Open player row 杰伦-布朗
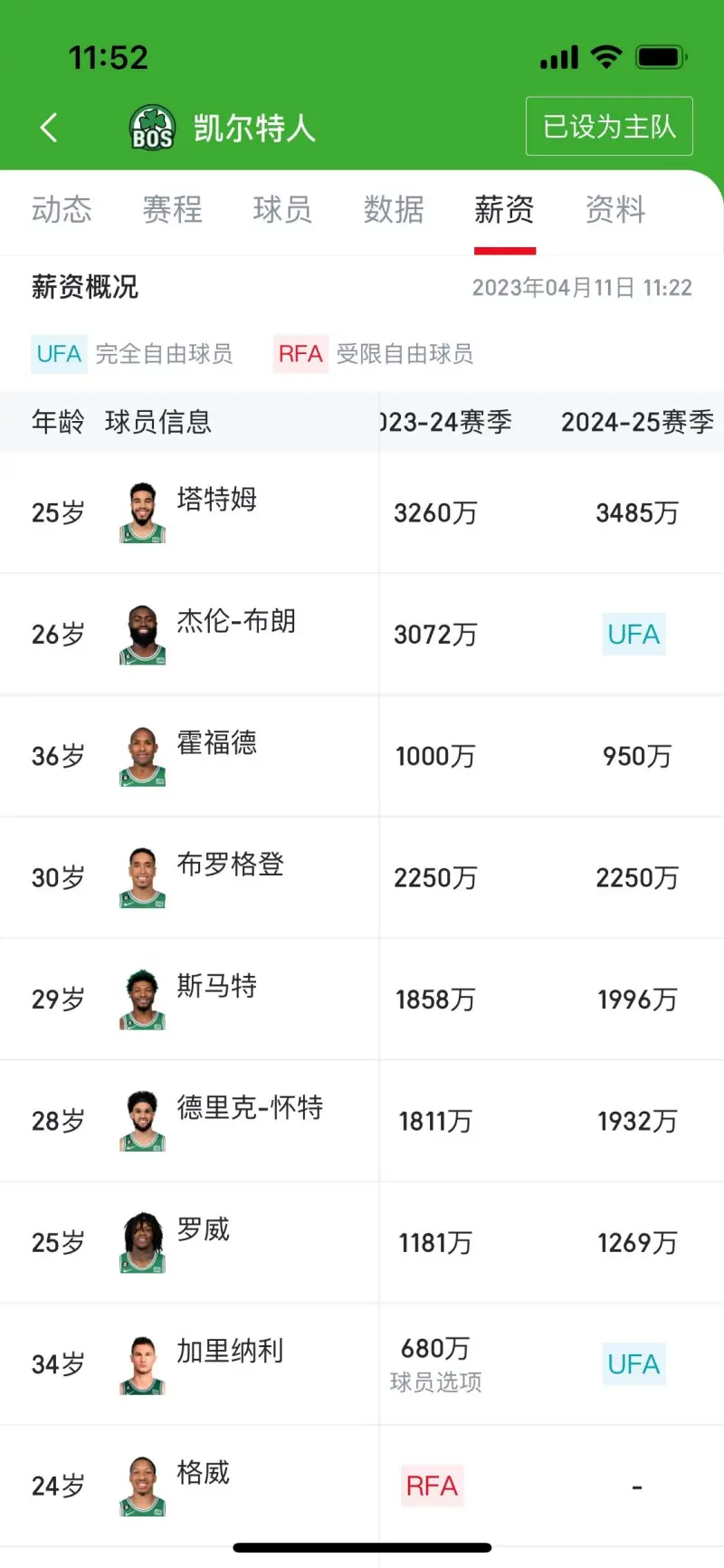The width and height of the screenshot is (724, 1568). pyautogui.click(x=235, y=634)
